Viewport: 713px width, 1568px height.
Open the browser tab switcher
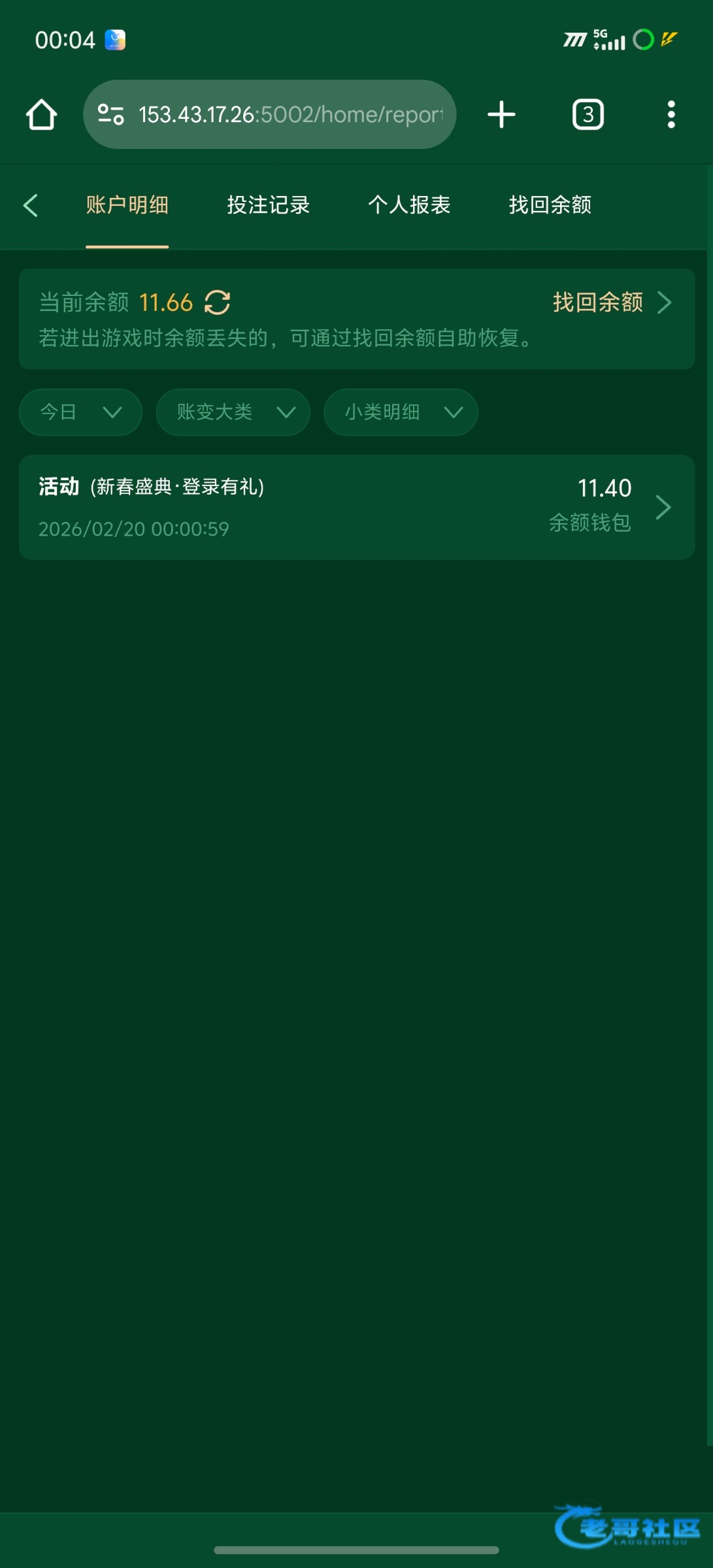[588, 115]
